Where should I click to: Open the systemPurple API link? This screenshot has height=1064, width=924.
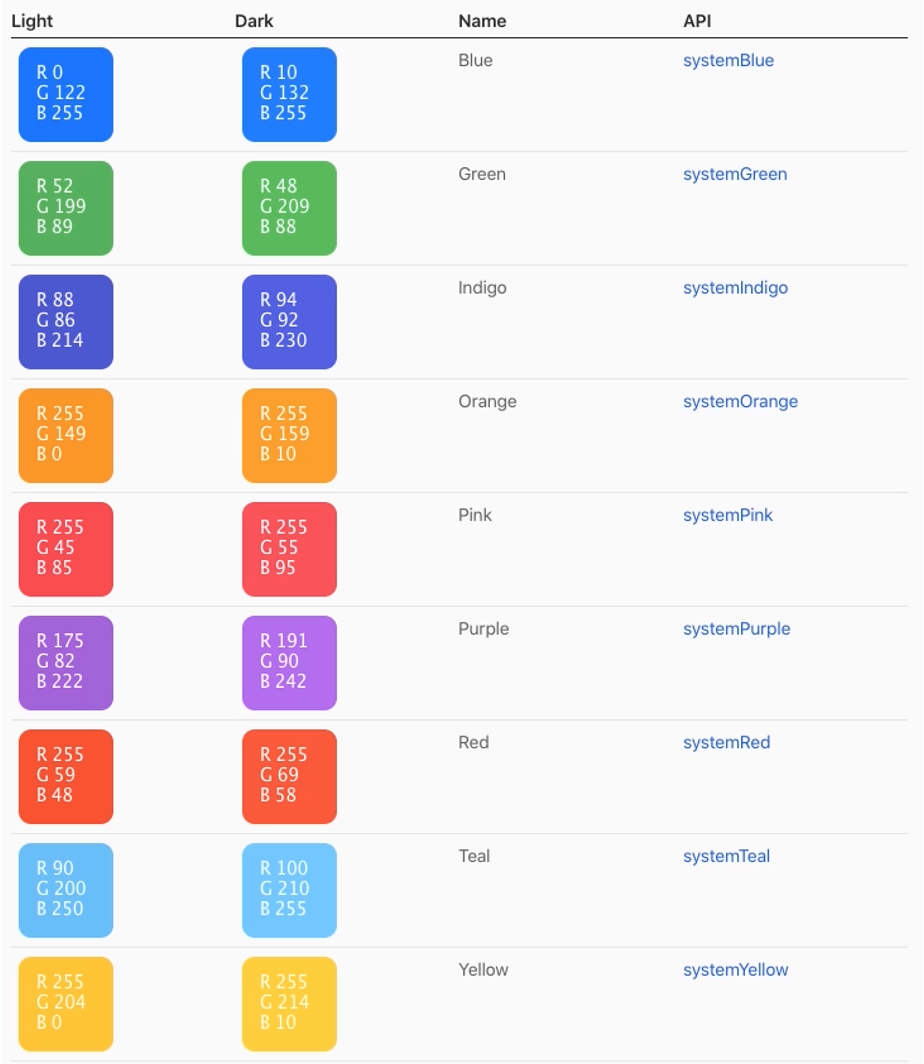coord(736,629)
